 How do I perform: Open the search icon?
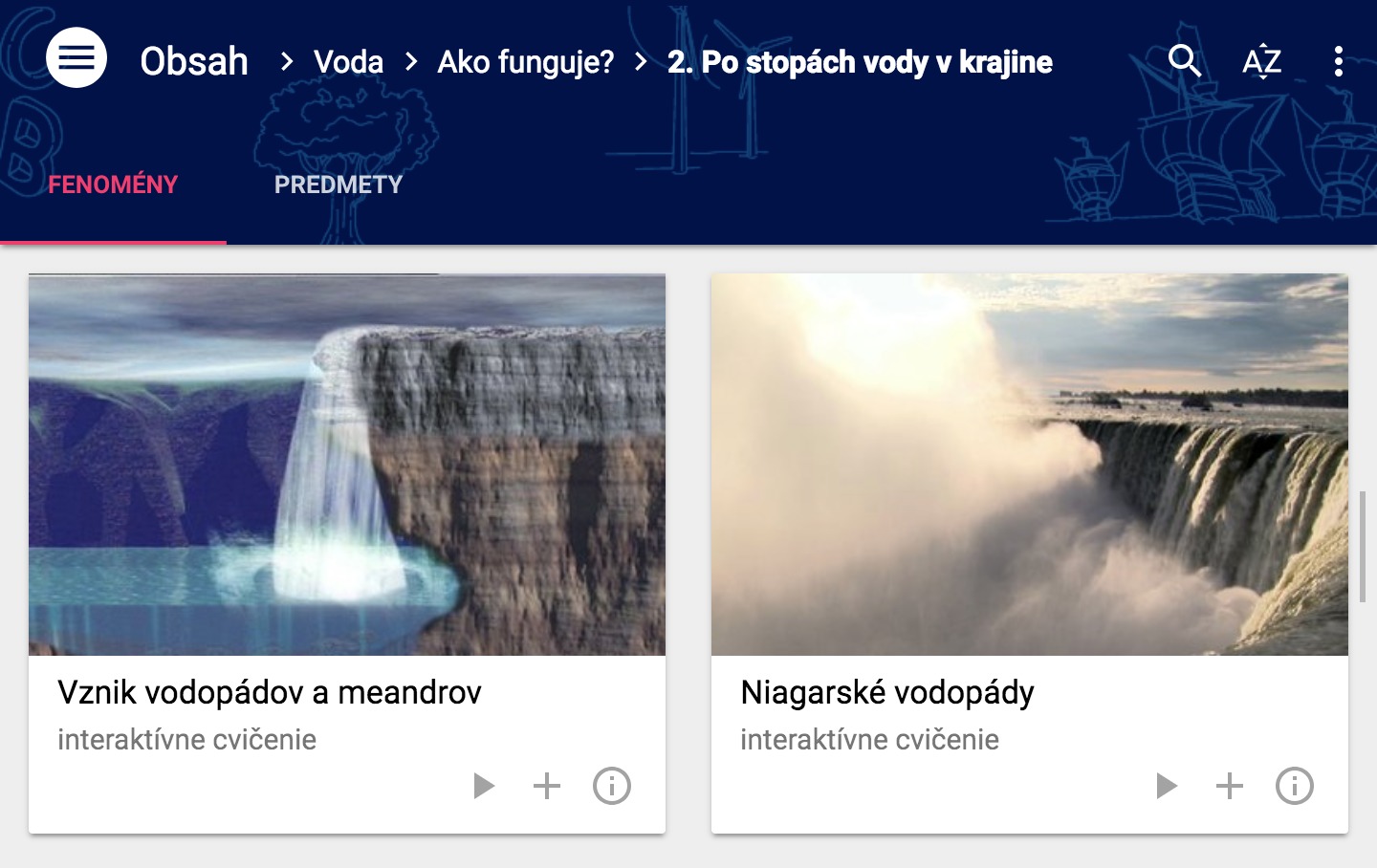click(1185, 61)
